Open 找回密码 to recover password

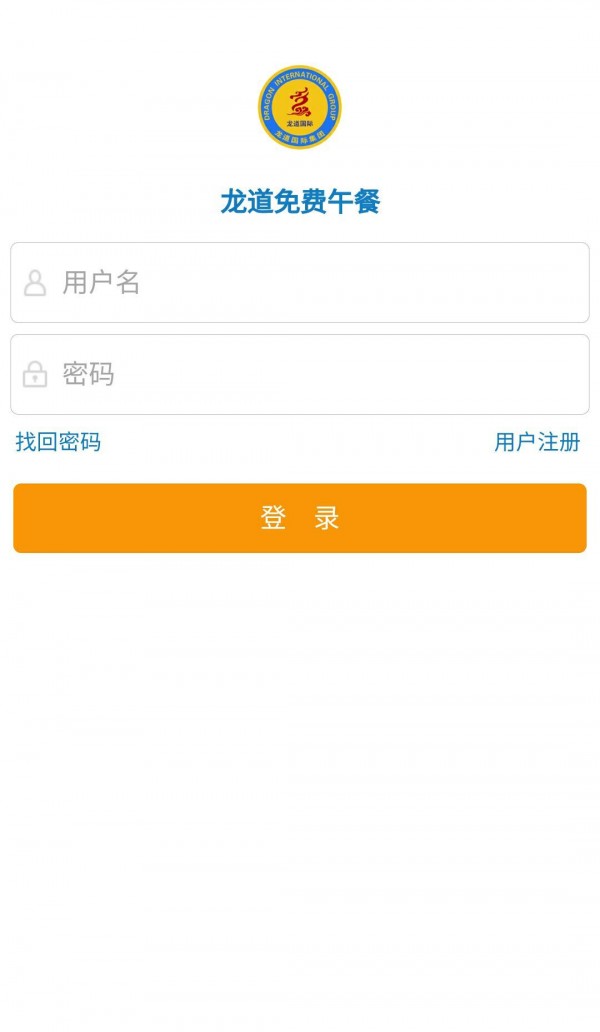pos(58,442)
